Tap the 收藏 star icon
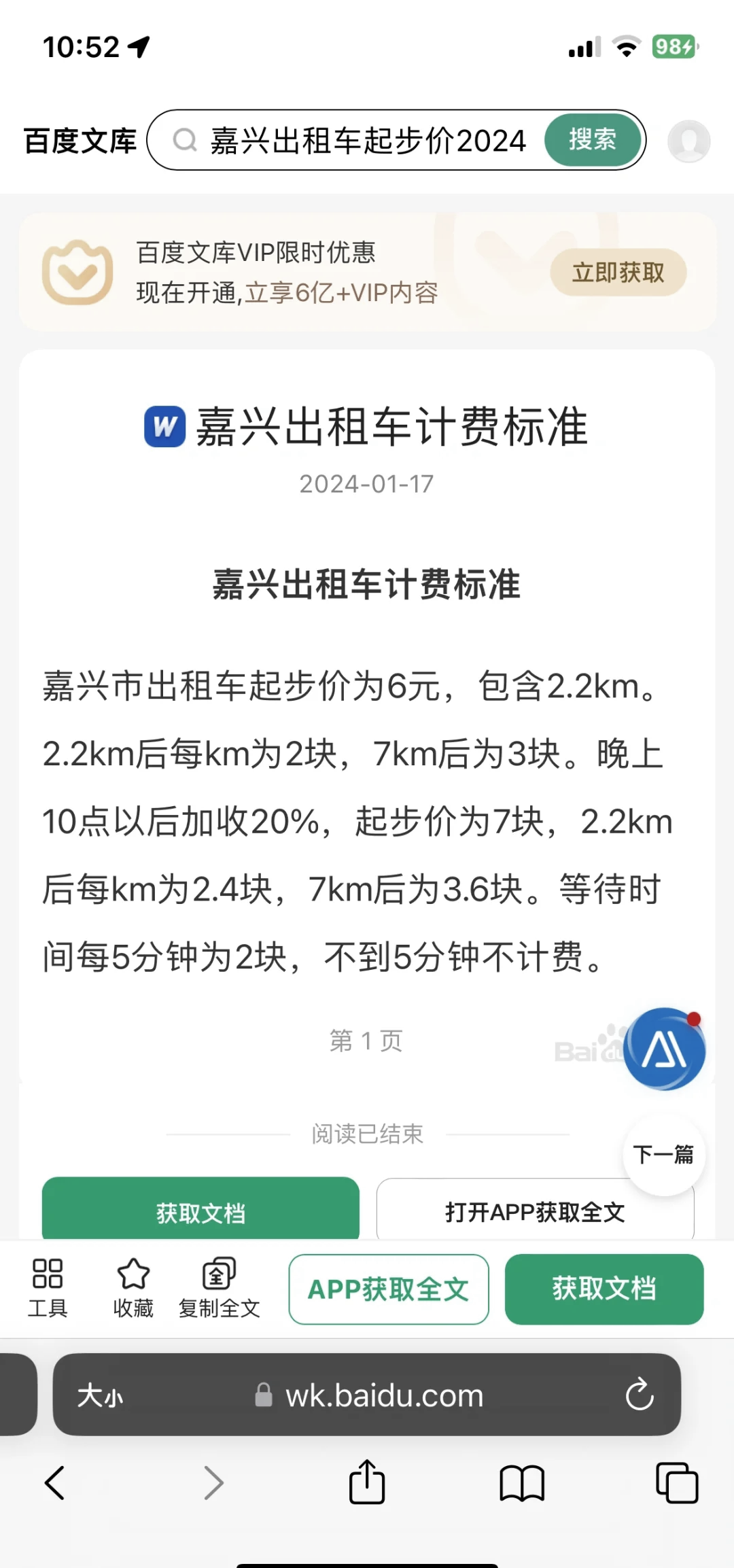This screenshot has width=734, height=1568. (x=134, y=1274)
